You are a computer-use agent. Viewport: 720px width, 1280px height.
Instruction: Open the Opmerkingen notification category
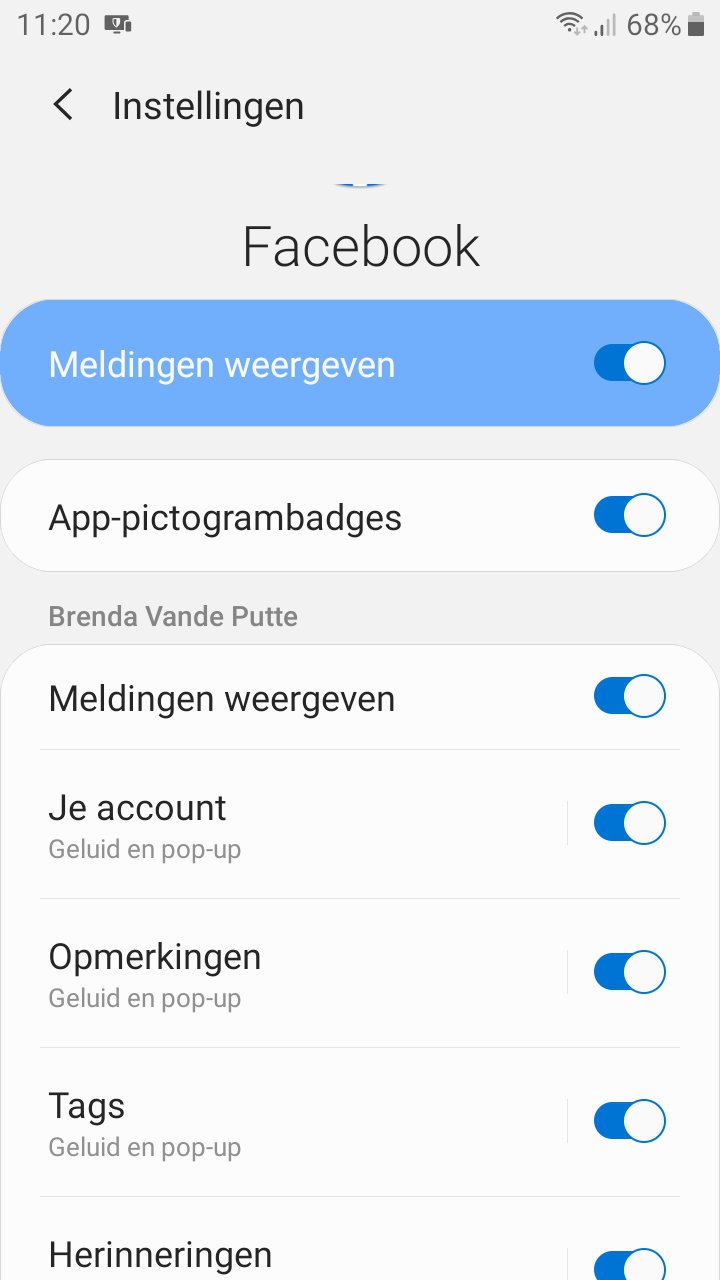[300, 973]
